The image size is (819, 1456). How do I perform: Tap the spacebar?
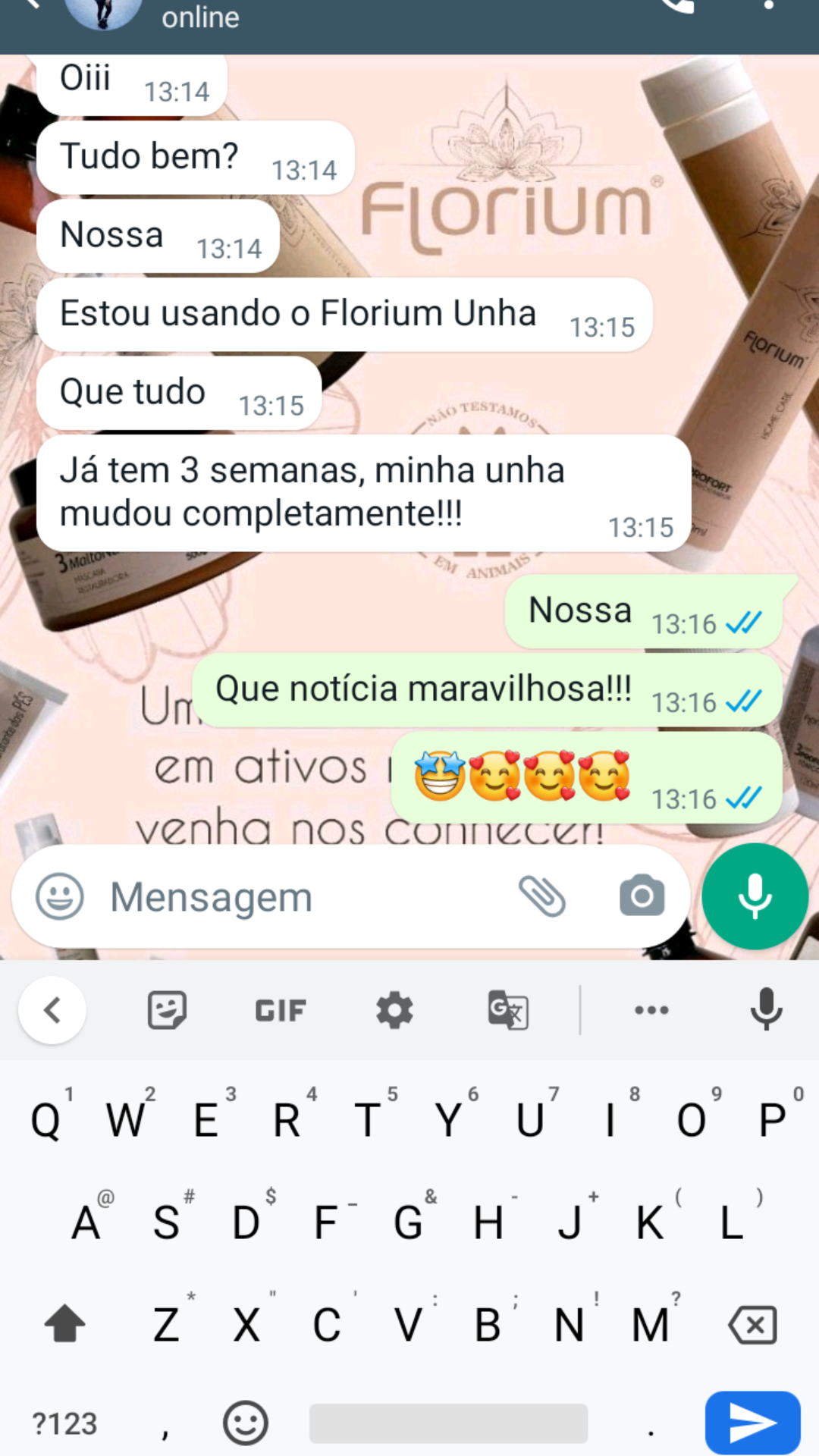pyautogui.click(x=448, y=1423)
